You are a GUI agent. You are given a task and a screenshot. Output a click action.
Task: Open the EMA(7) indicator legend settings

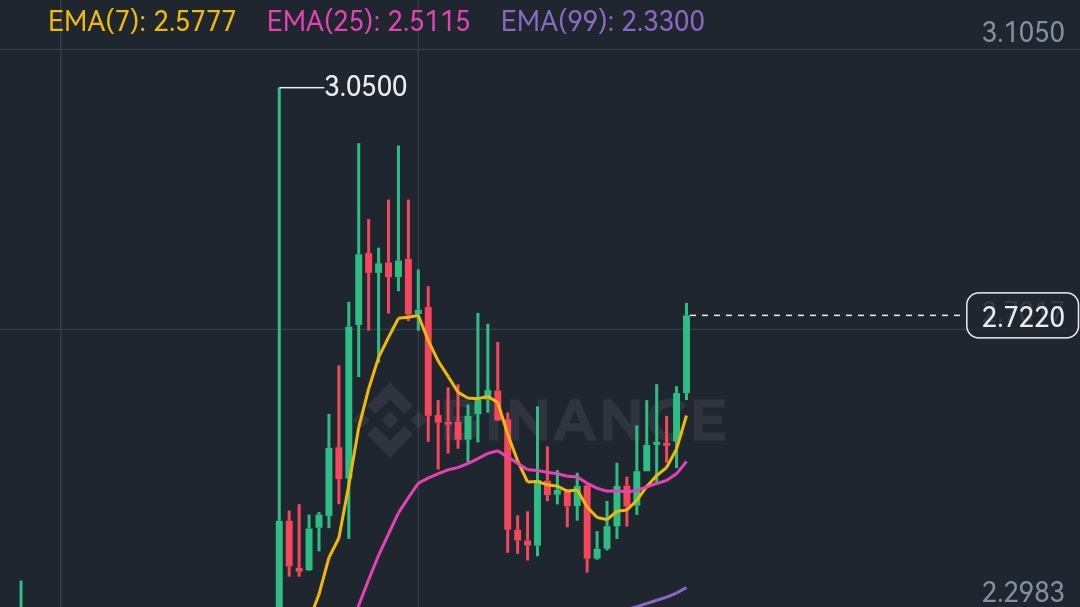[x=142, y=21]
